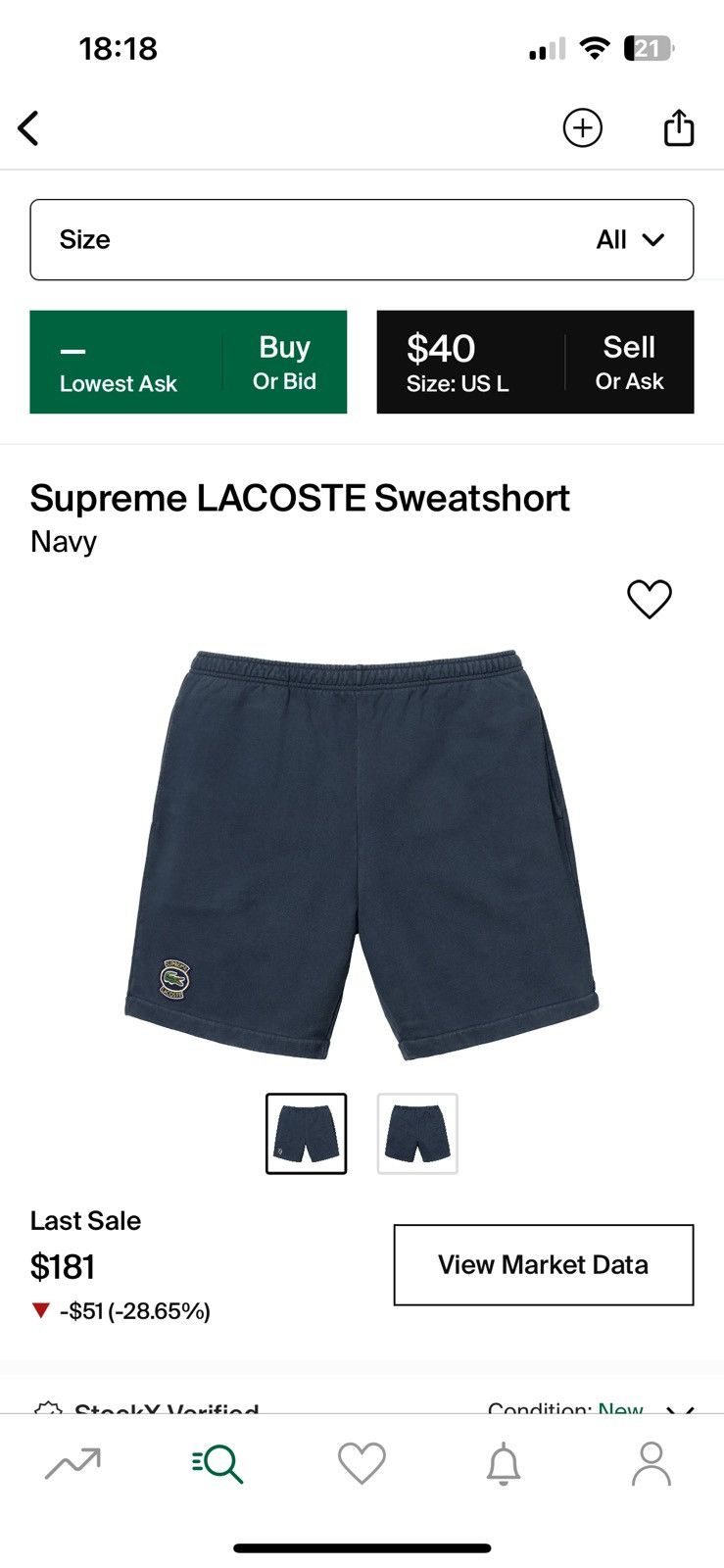
Task: Open the search tab in bottom bar
Action: click(217, 1464)
